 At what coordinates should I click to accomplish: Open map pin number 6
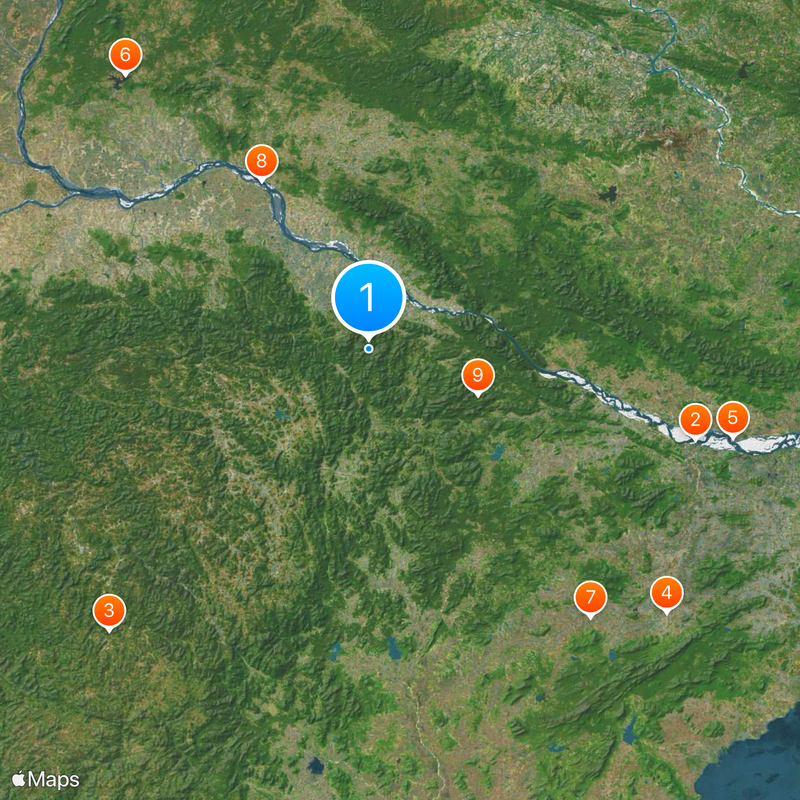tap(125, 55)
